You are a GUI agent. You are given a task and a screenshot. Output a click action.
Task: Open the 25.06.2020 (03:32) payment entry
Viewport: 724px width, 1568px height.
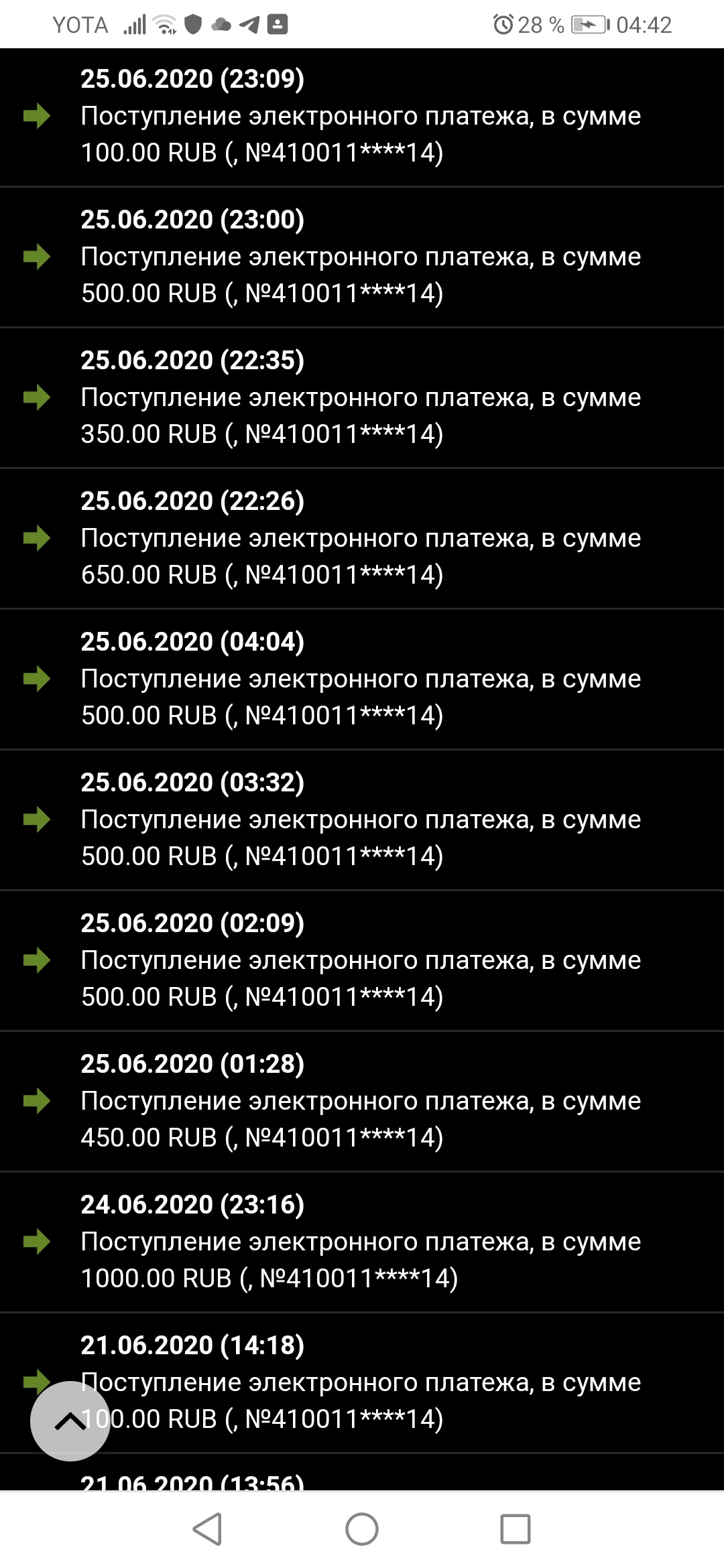(x=361, y=820)
